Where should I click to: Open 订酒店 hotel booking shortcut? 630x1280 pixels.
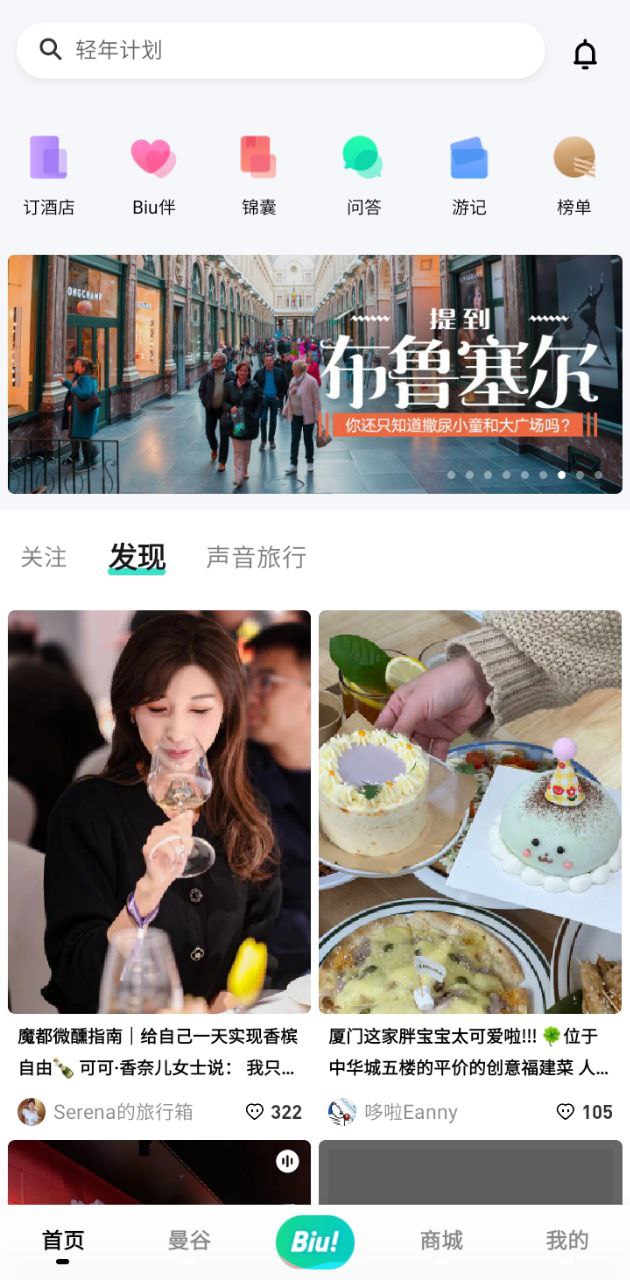pyautogui.click(x=49, y=175)
